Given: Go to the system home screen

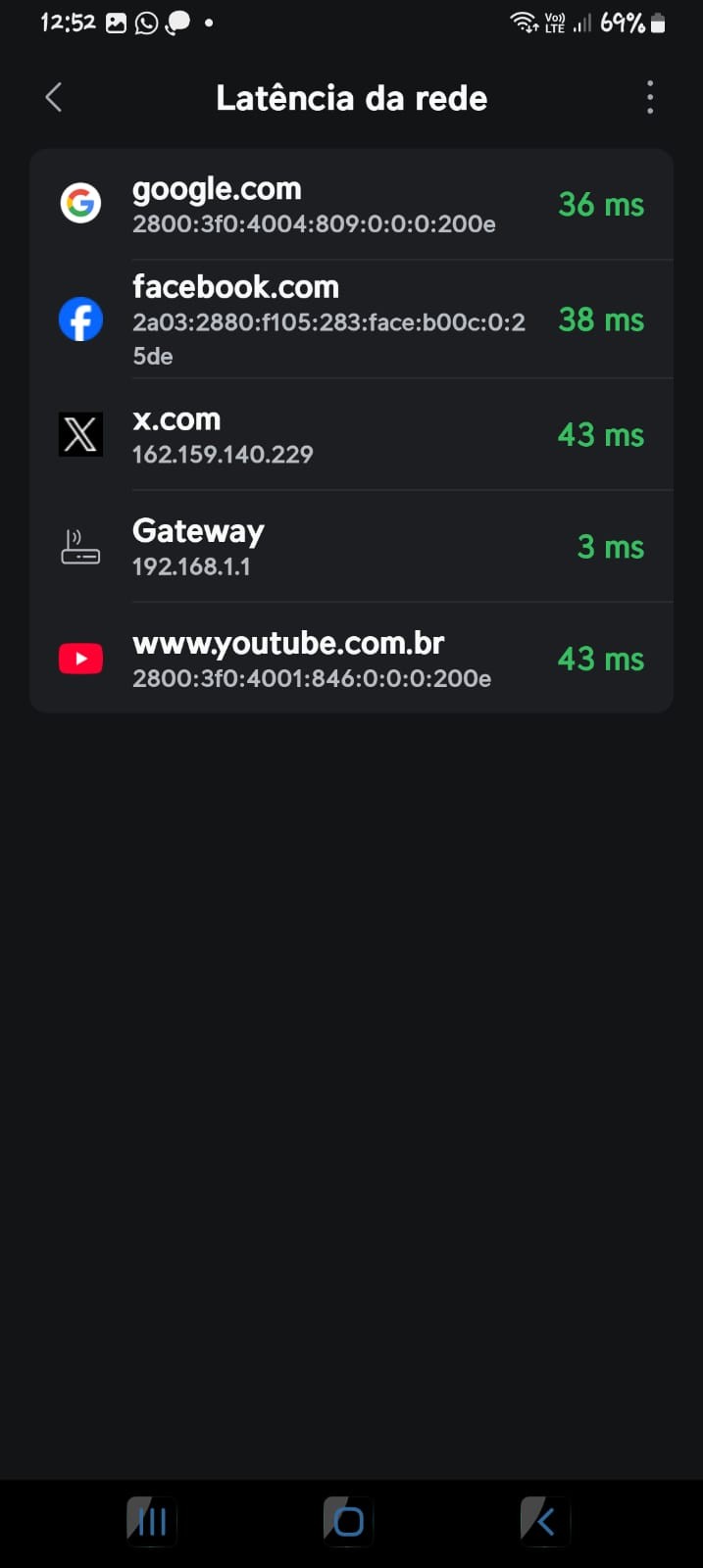Looking at the screenshot, I should tap(348, 1521).
